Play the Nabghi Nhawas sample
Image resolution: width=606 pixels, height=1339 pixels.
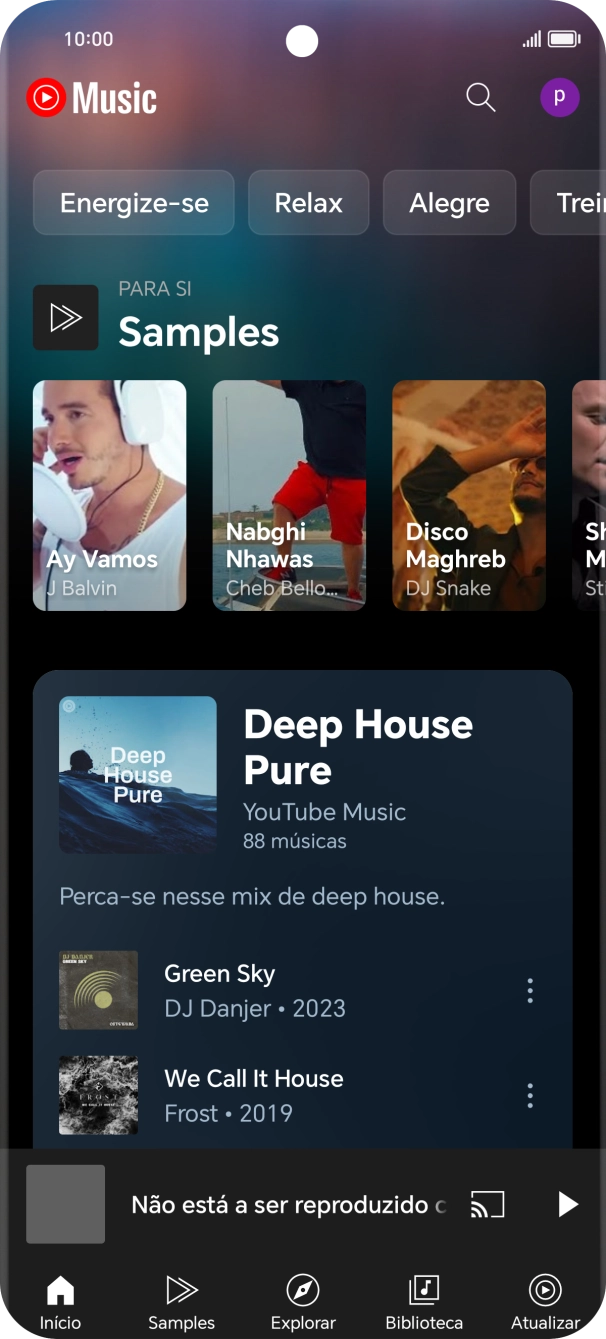click(289, 495)
